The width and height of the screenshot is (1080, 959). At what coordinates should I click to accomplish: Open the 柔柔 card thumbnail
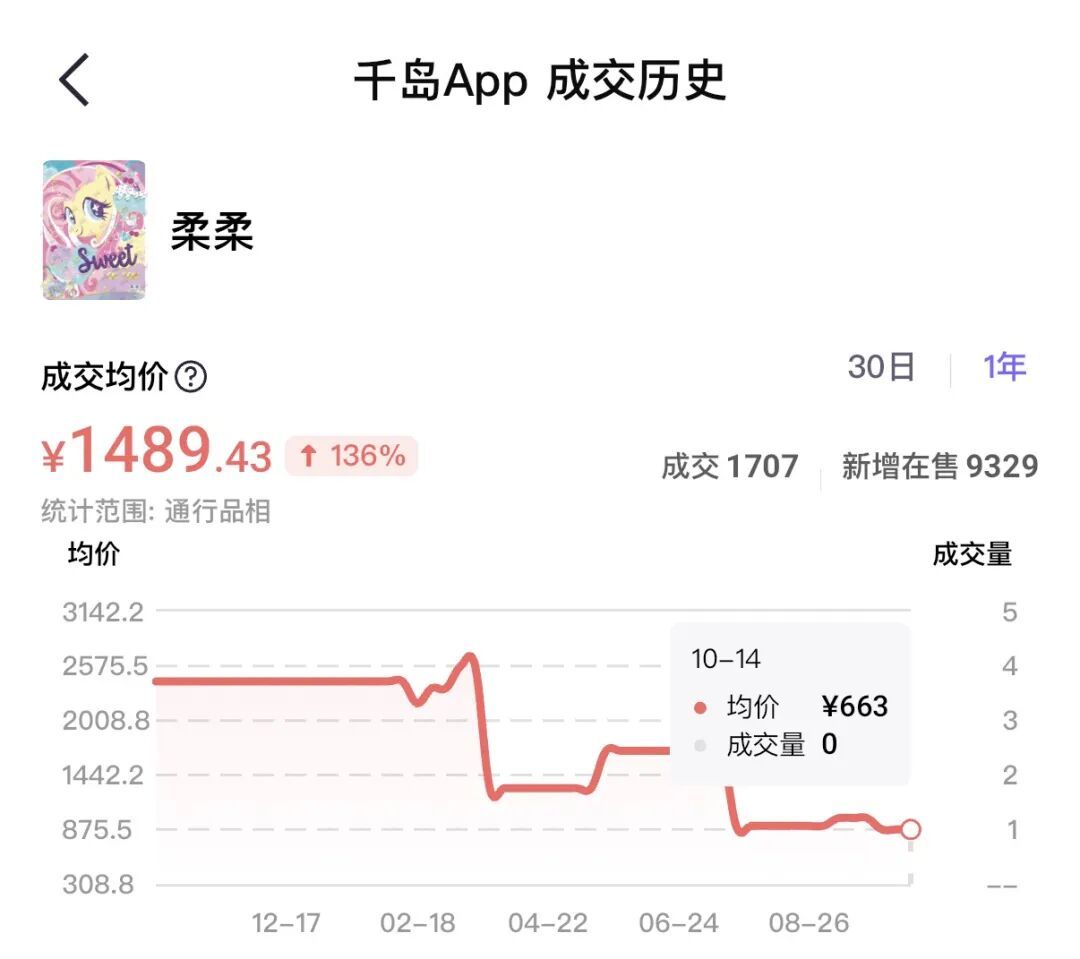pos(94,230)
